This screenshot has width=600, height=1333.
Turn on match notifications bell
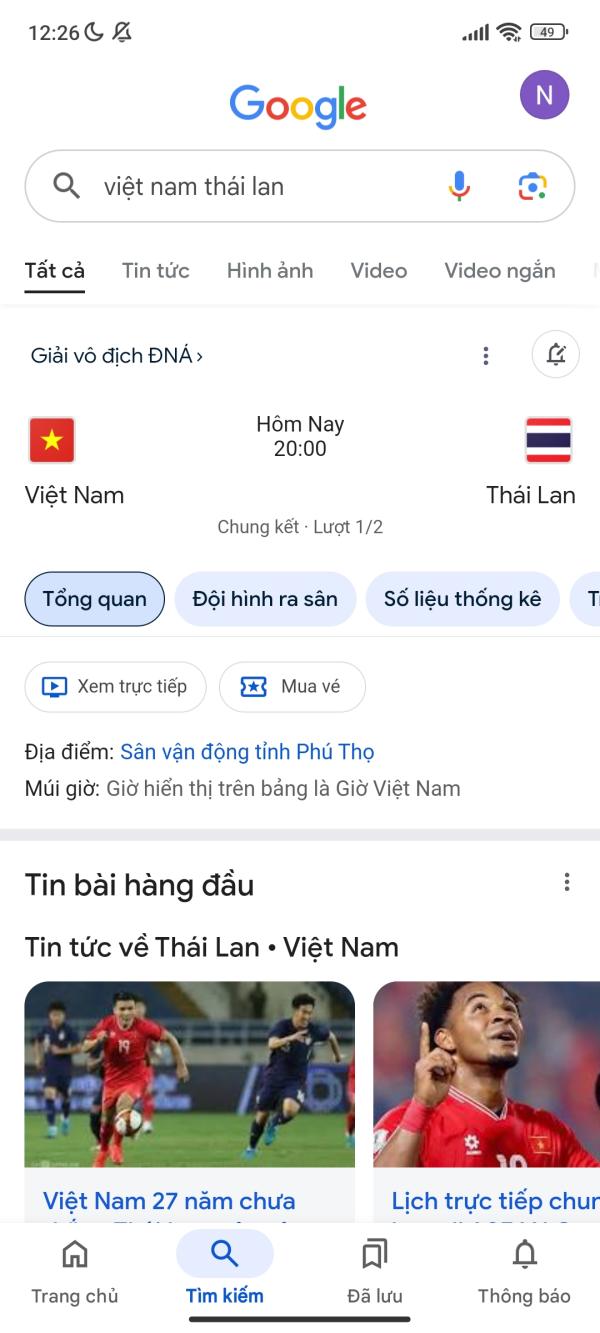coord(555,354)
